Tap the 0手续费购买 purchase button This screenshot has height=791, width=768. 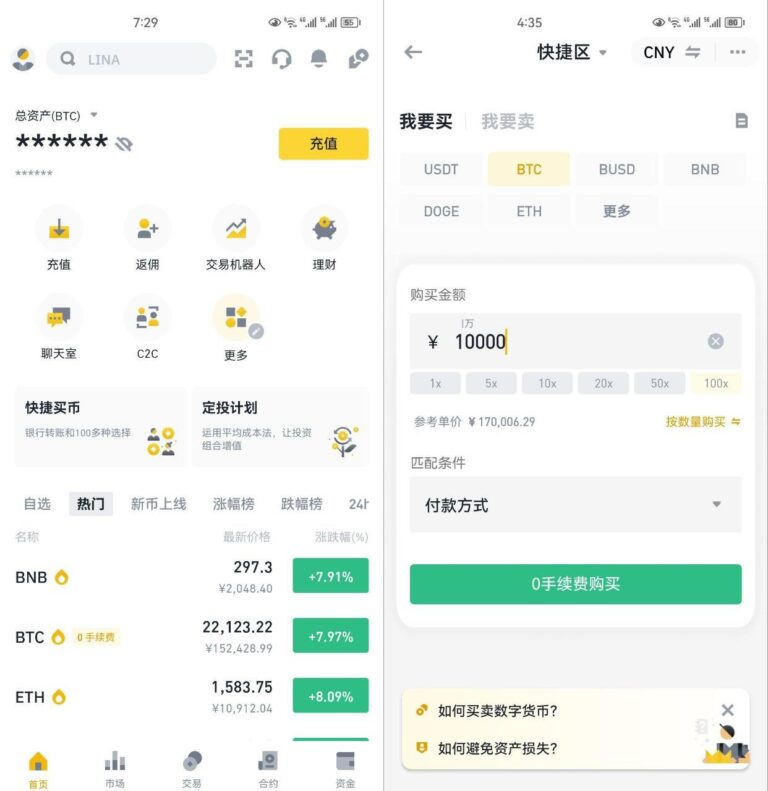click(x=575, y=584)
